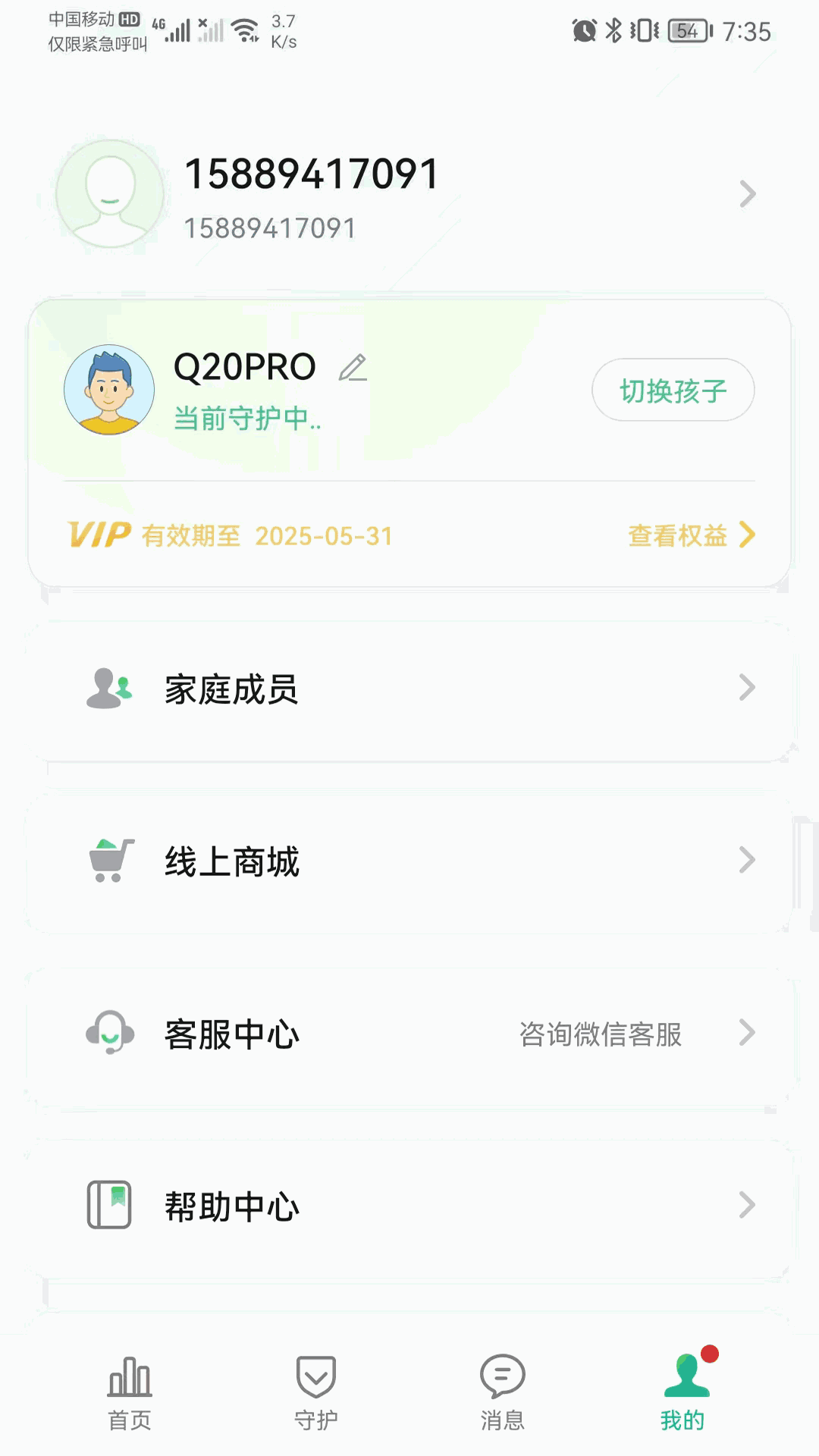This screenshot has width=819, height=1456.
Task: Open the 帮助中心 help center
Action: [409, 1206]
